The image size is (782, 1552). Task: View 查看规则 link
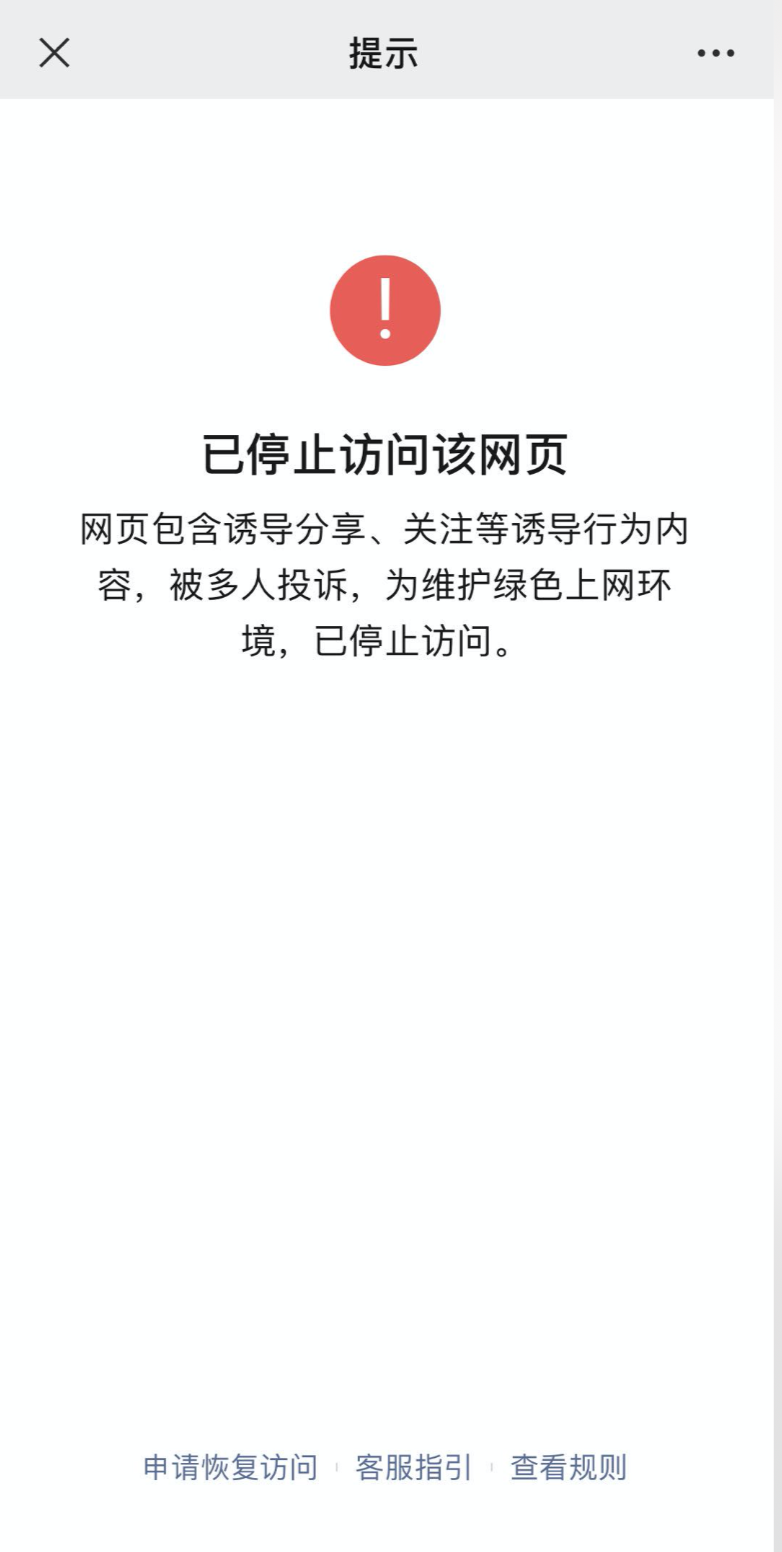click(568, 1467)
